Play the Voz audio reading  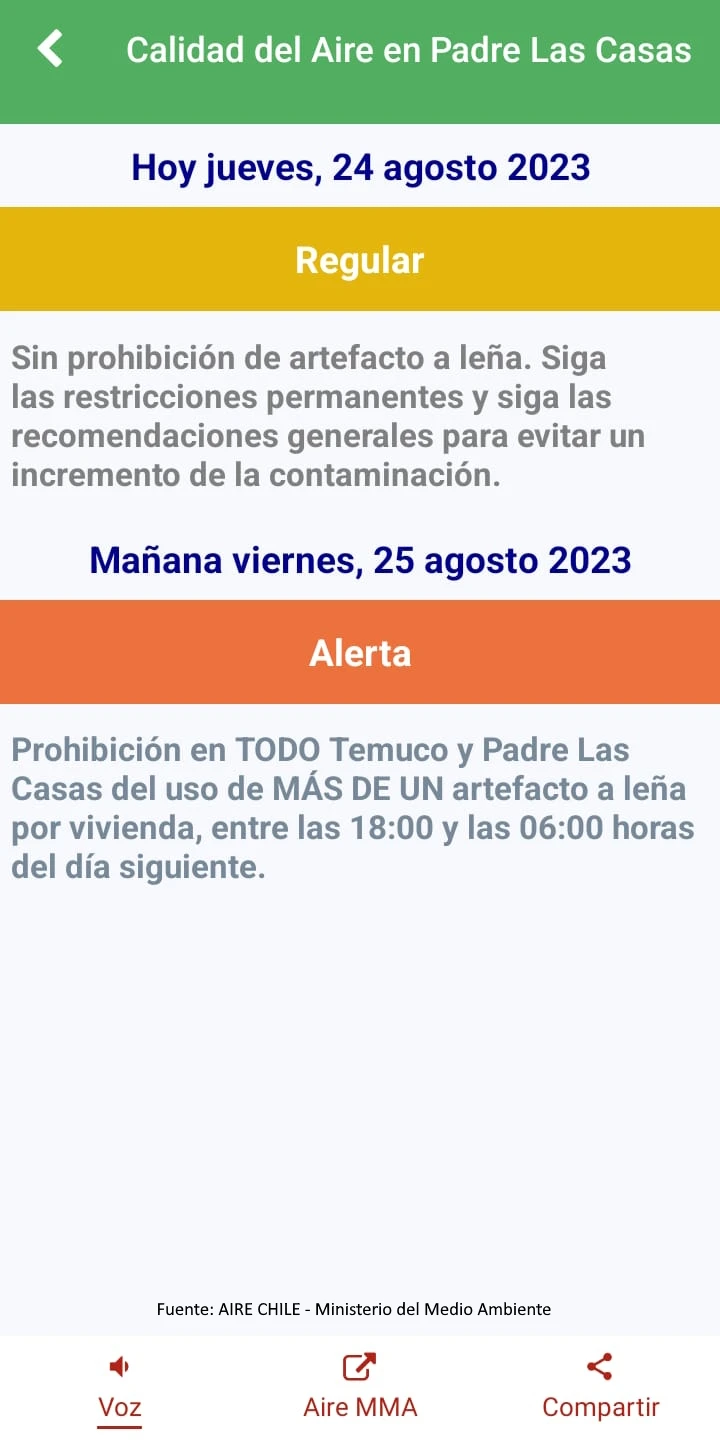(120, 1386)
